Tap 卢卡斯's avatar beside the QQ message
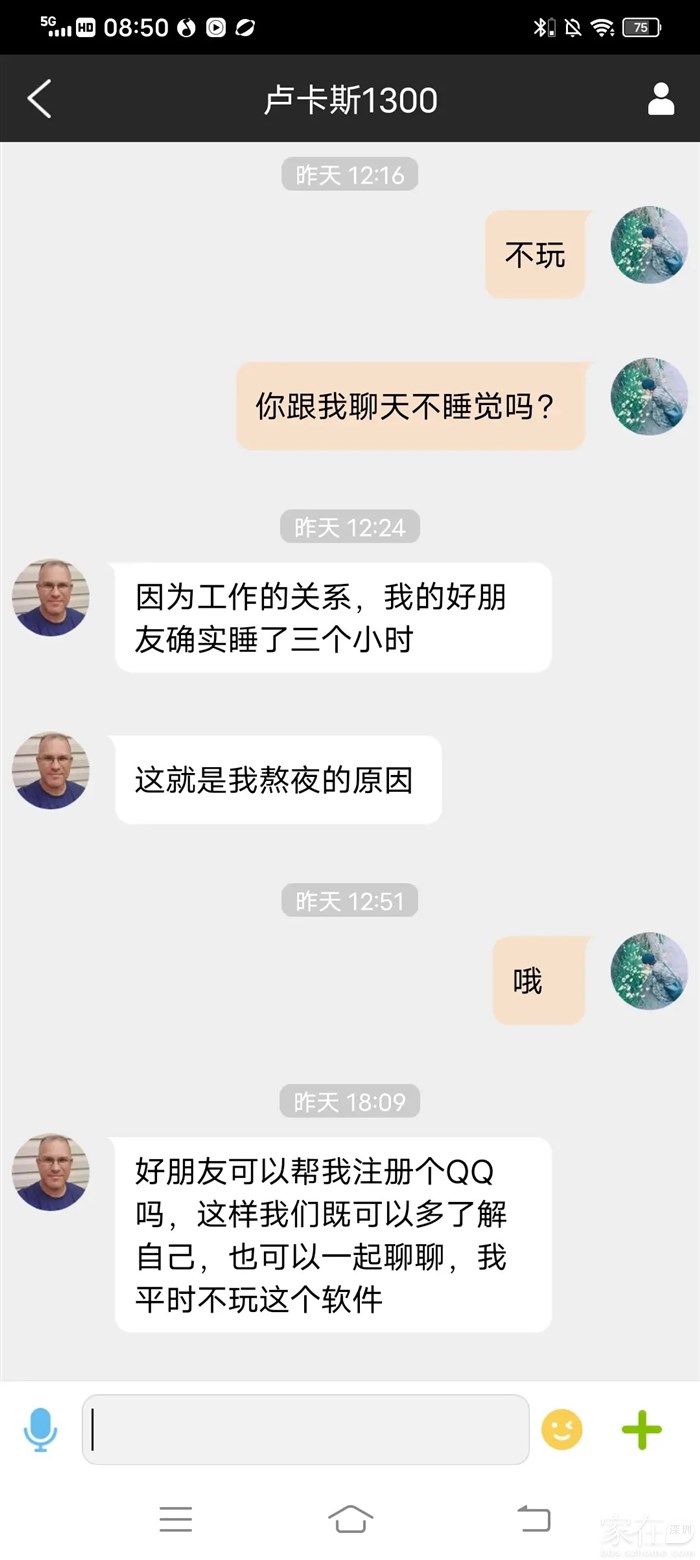Viewport: 700px width, 1560px height. (x=51, y=1172)
